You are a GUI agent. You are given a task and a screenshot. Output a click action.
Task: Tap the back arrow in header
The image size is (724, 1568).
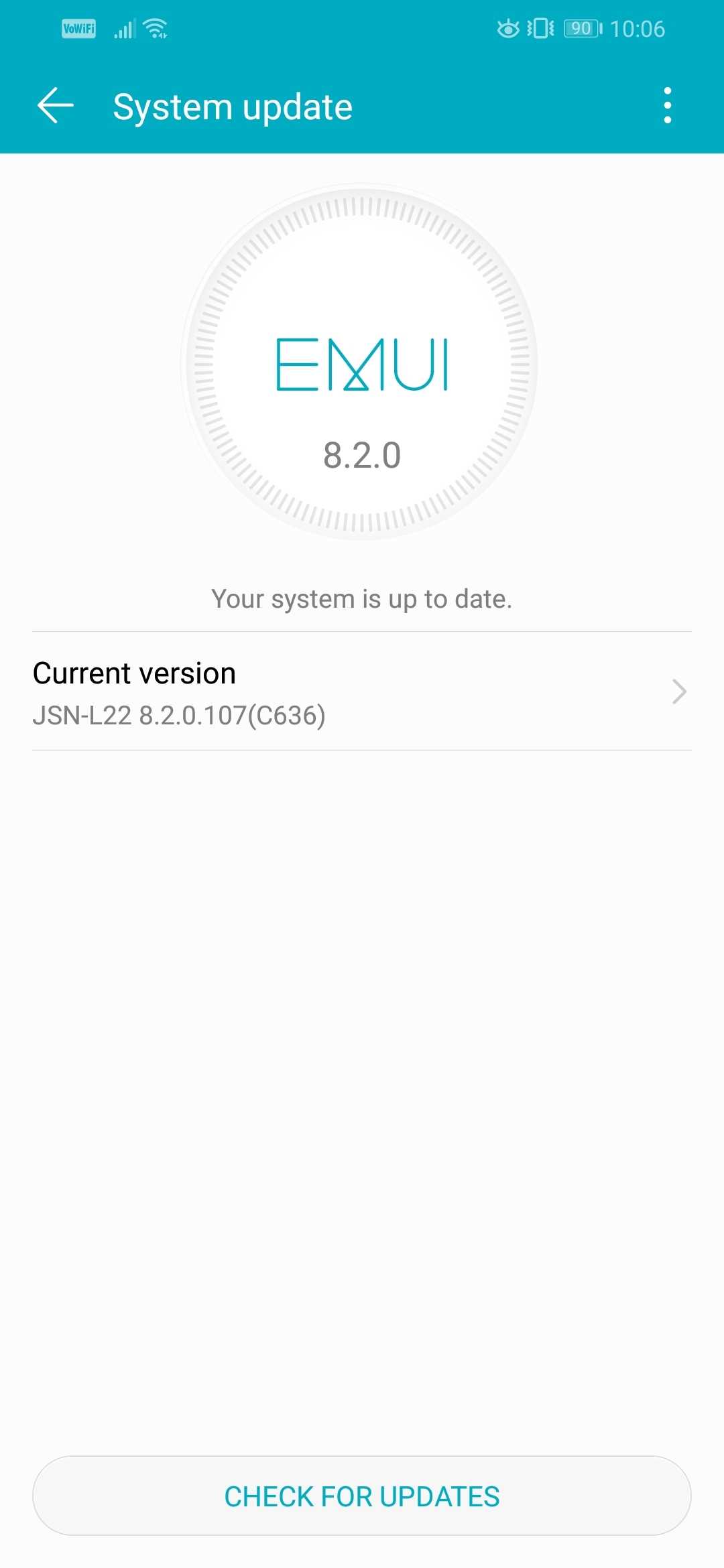point(55,106)
